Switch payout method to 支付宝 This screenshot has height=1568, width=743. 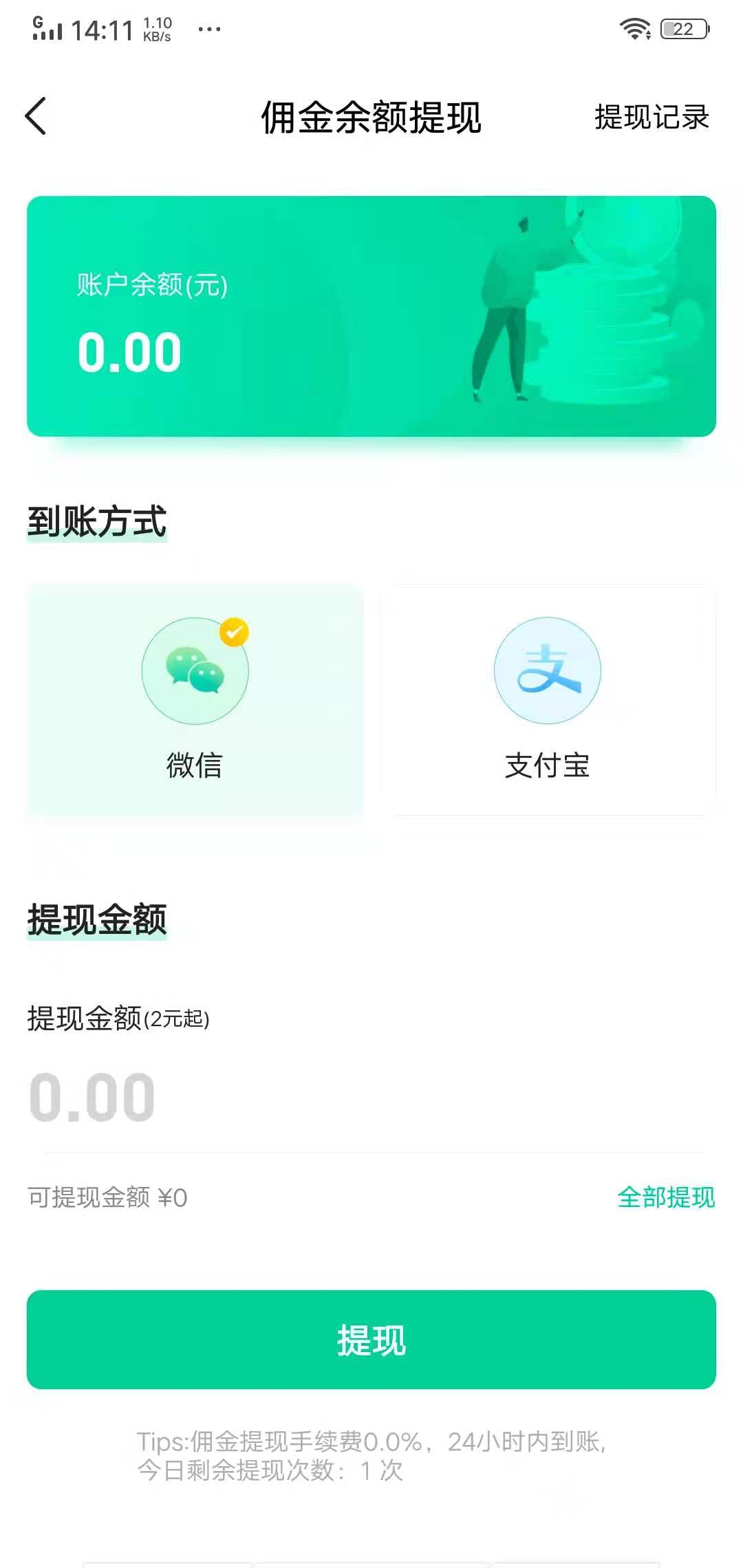coord(548,698)
